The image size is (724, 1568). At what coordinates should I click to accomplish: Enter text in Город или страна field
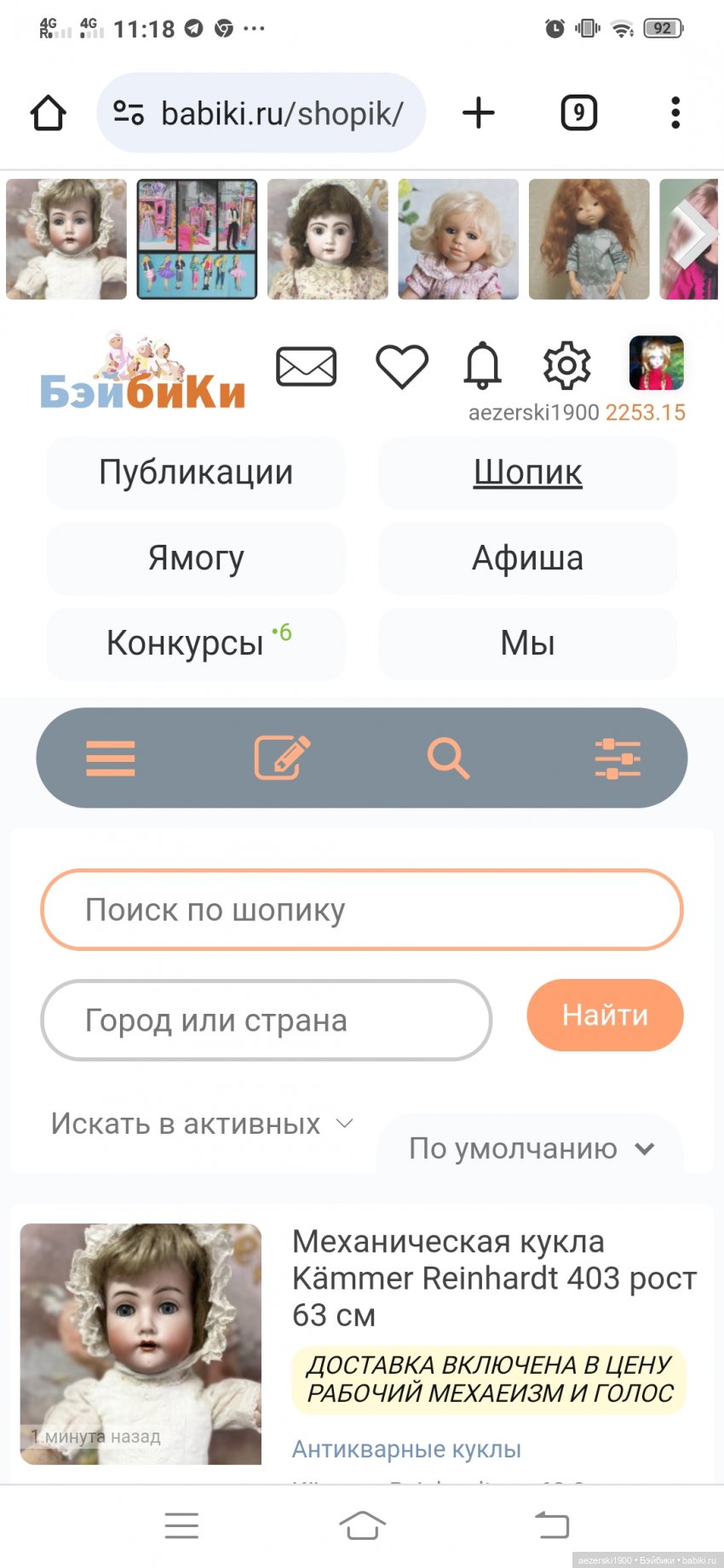click(266, 1020)
